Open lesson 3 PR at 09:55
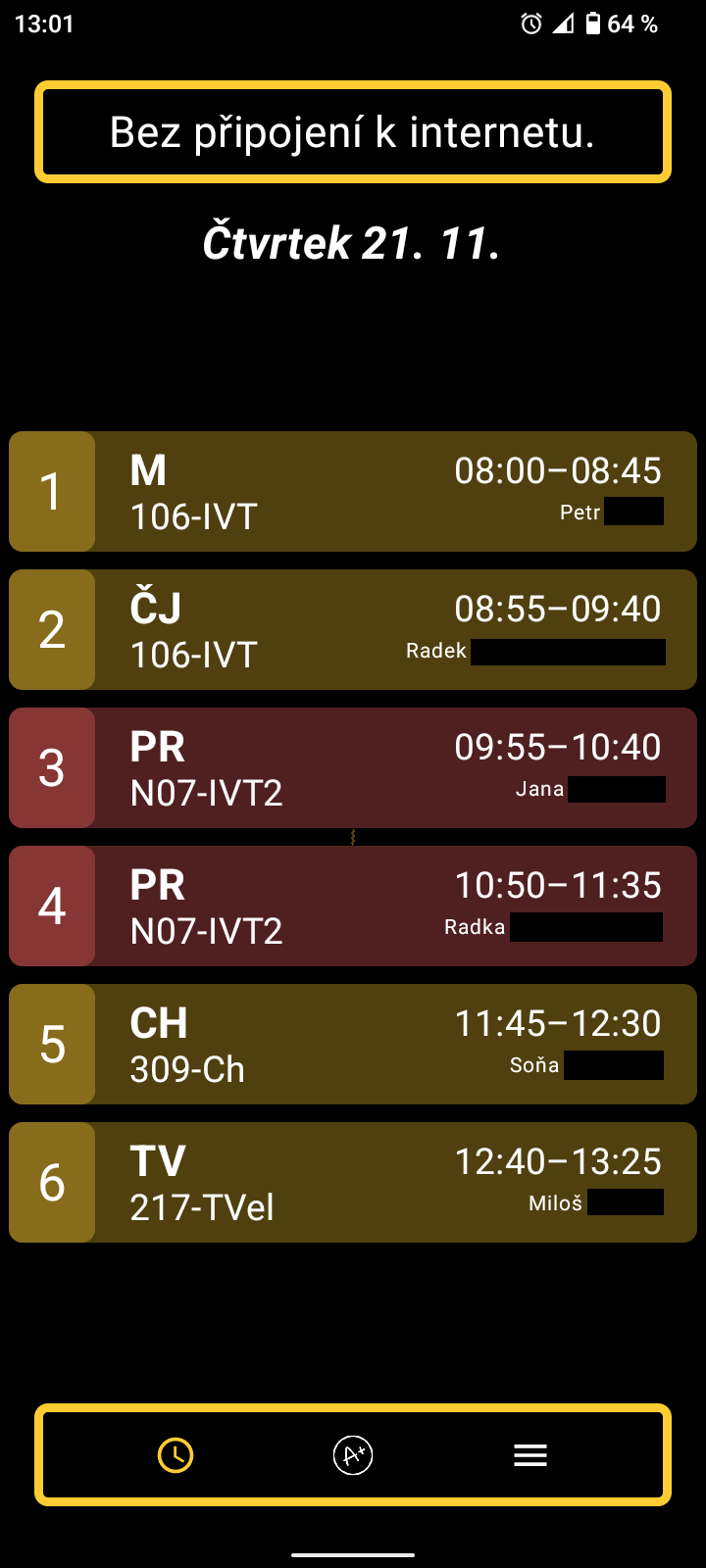 [x=353, y=768]
